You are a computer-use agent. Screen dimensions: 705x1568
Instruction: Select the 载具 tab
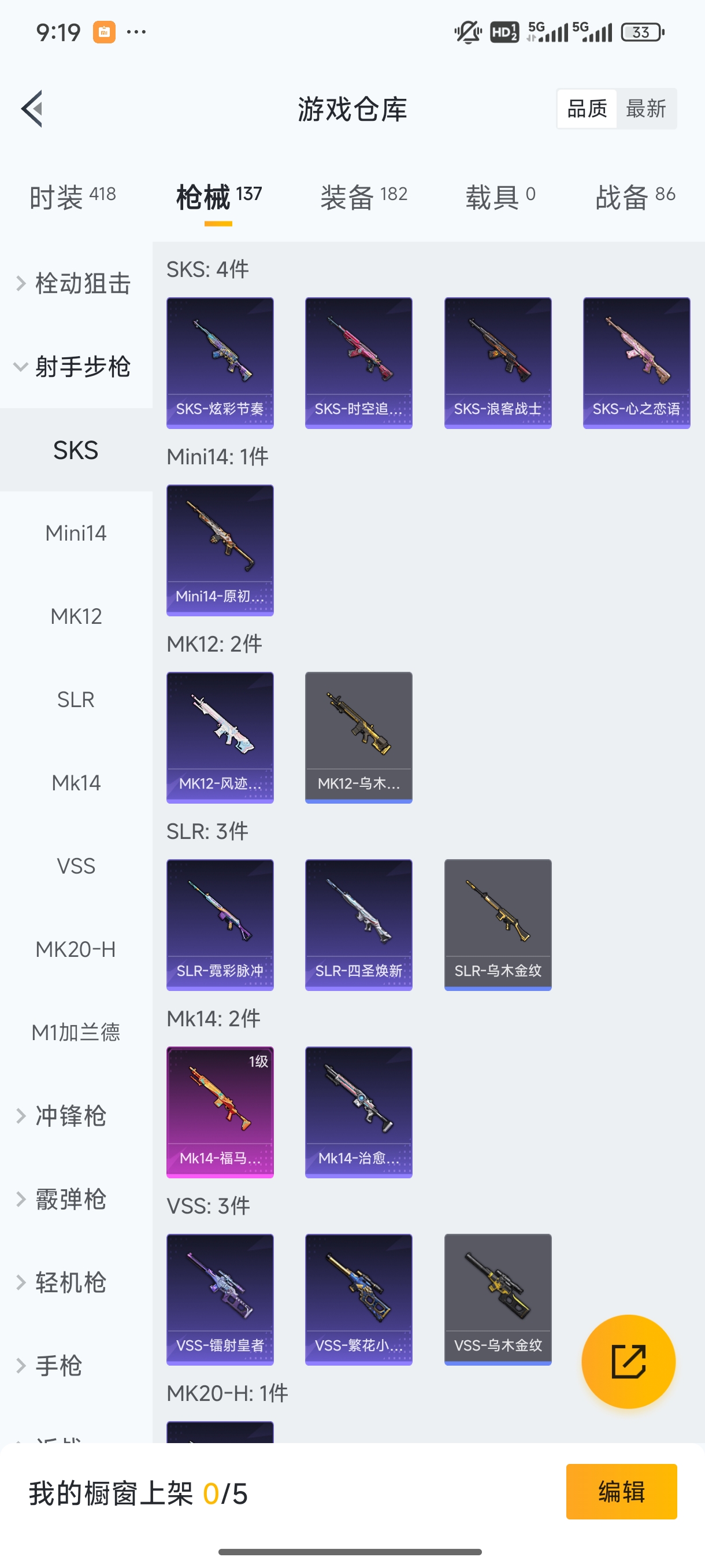coord(499,197)
